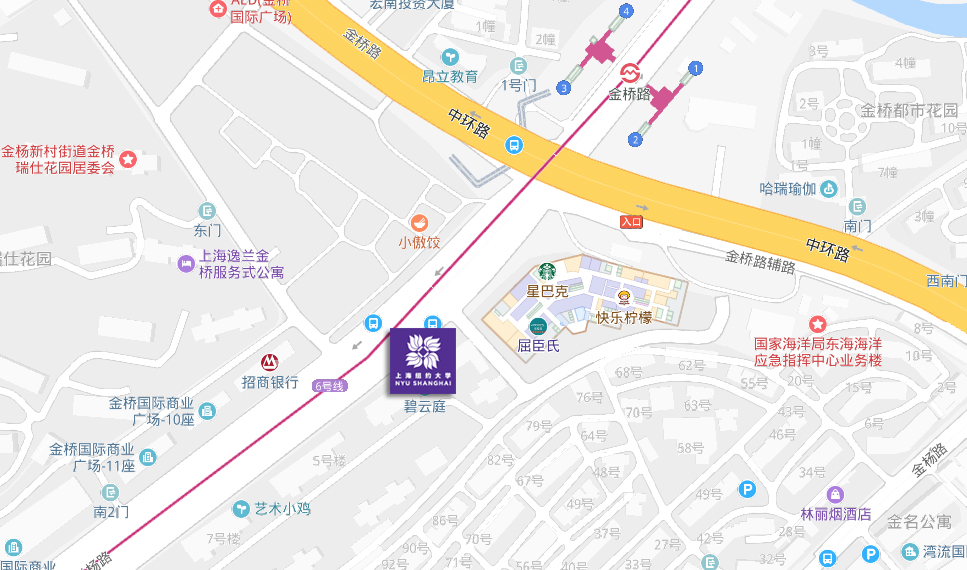Open 上海逸兰金桥服务式公寓 hotel pin
Viewport: 967px width, 570px height.
coord(186,264)
